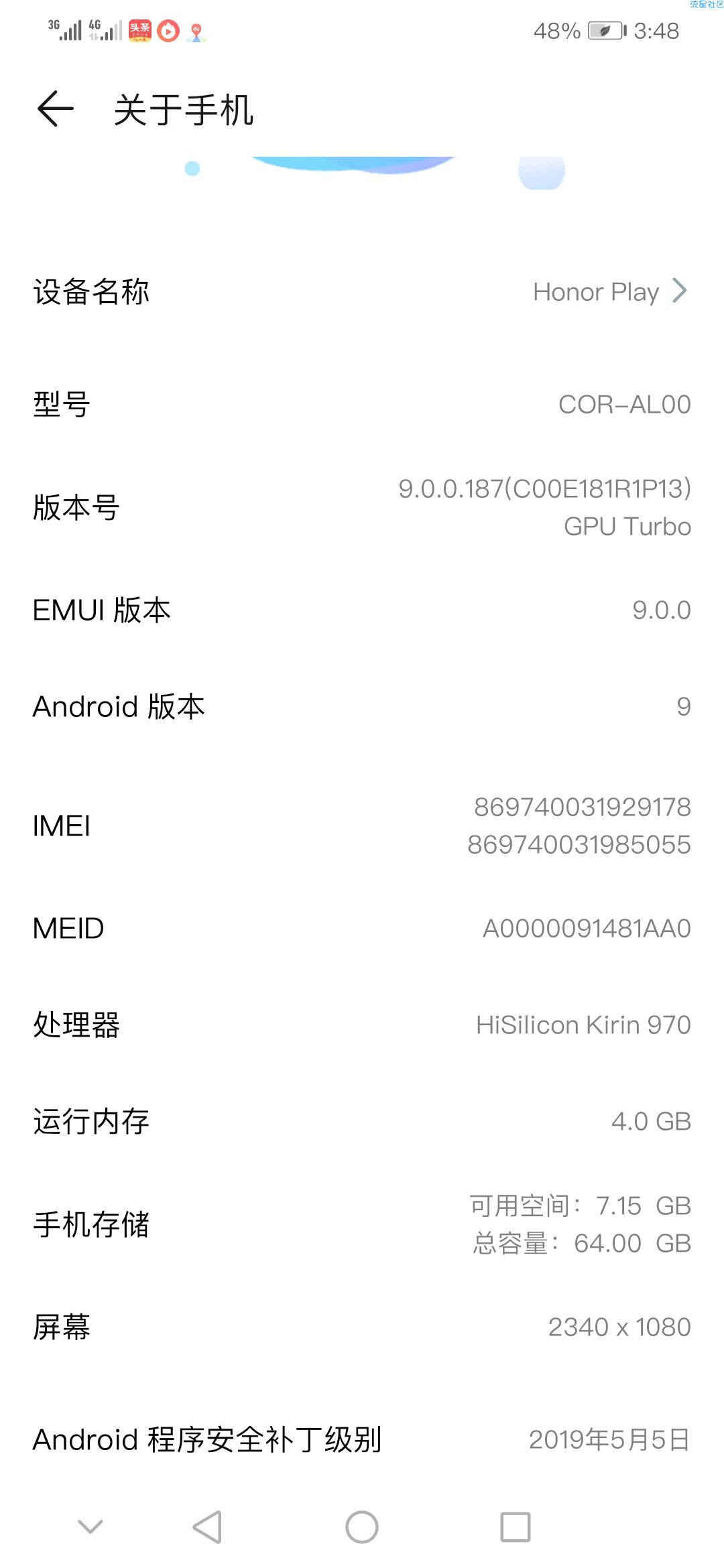Hide the navigation bar with down arrow
The height and width of the screenshot is (1568, 724).
point(90,1527)
